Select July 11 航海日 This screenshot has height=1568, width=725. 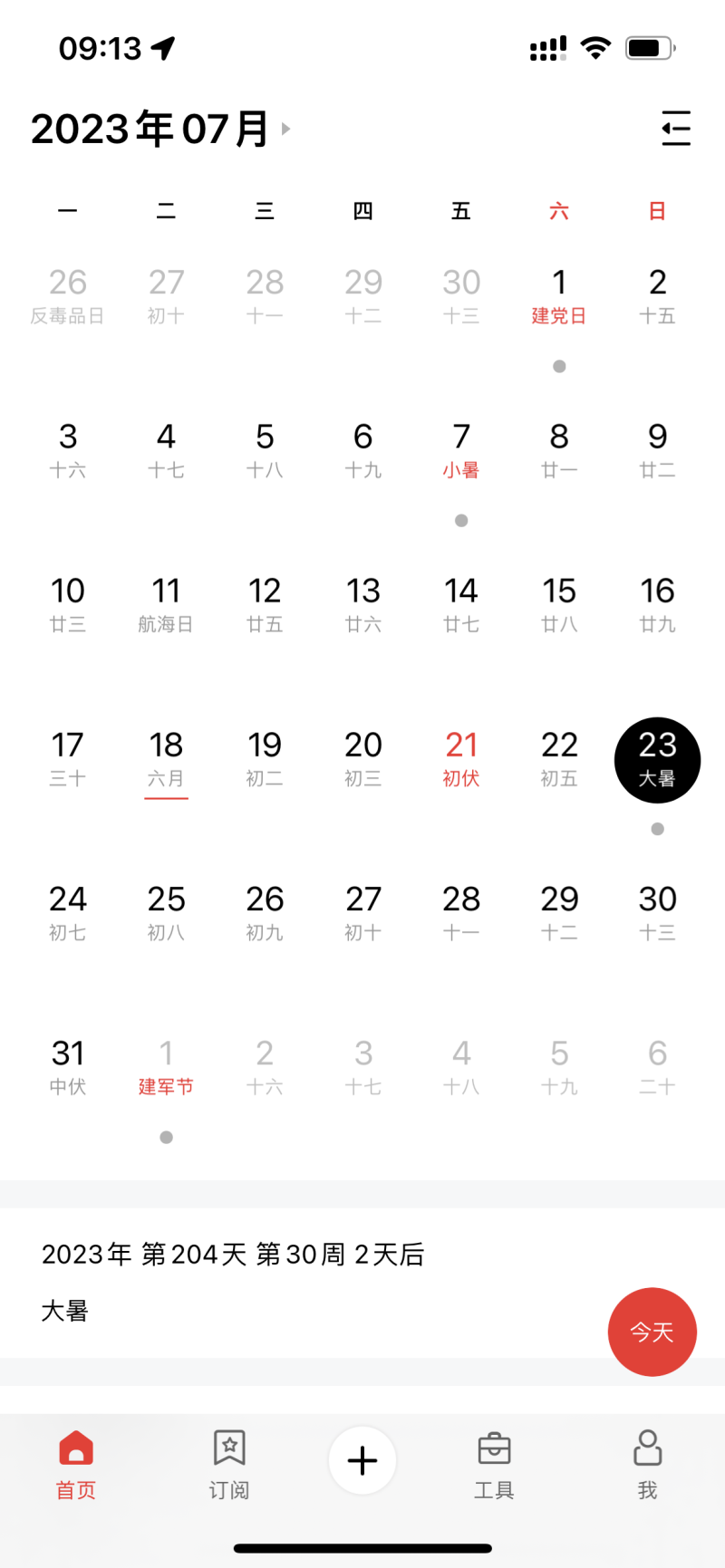pyautogui.click(x=166, y=605)
